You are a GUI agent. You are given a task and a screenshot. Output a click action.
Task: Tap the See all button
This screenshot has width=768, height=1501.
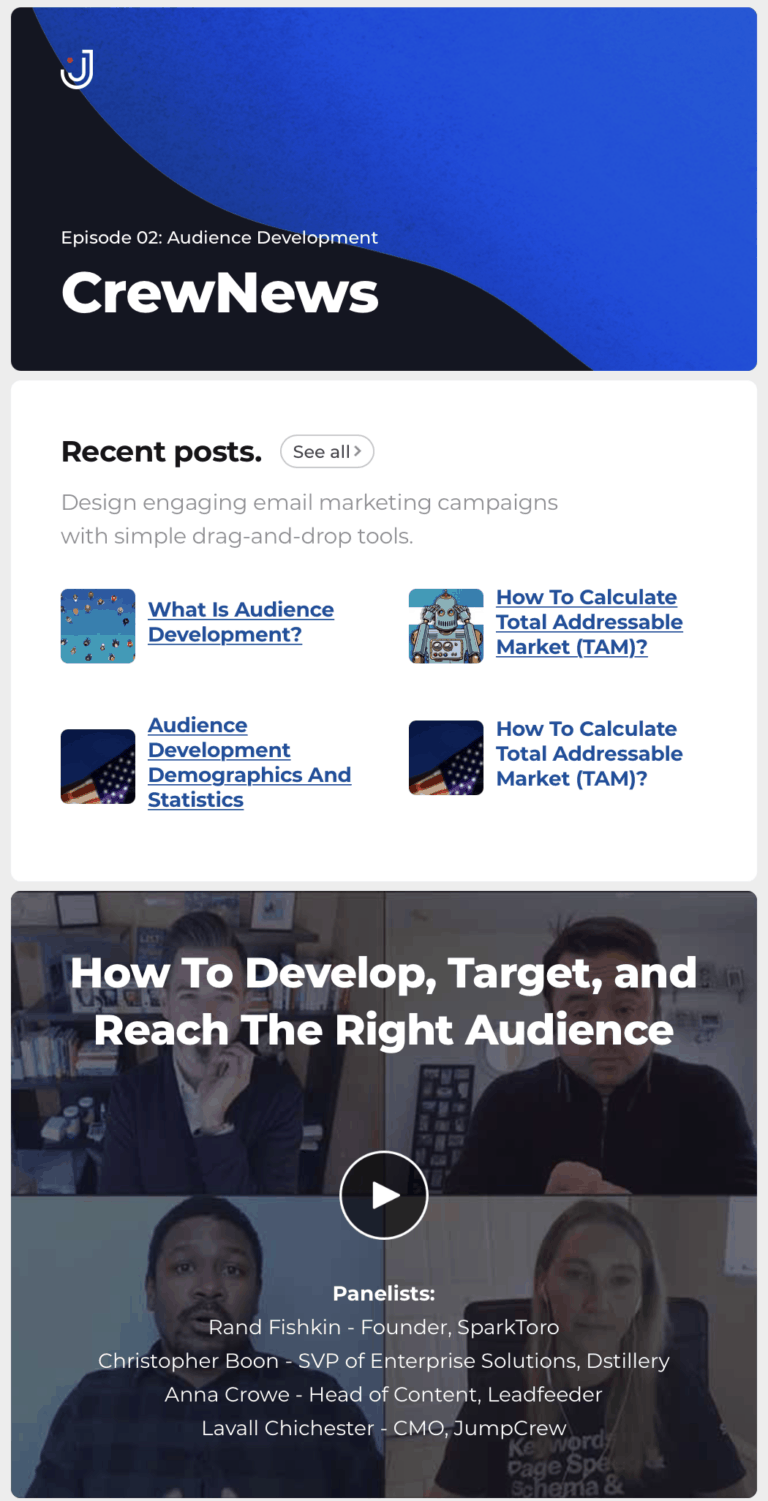[x=327, y=452]
